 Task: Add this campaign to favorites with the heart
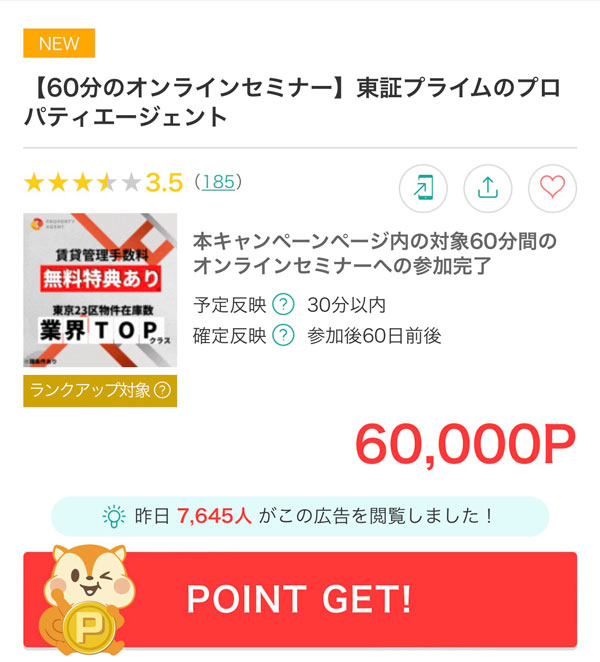(x=552, y=187)
